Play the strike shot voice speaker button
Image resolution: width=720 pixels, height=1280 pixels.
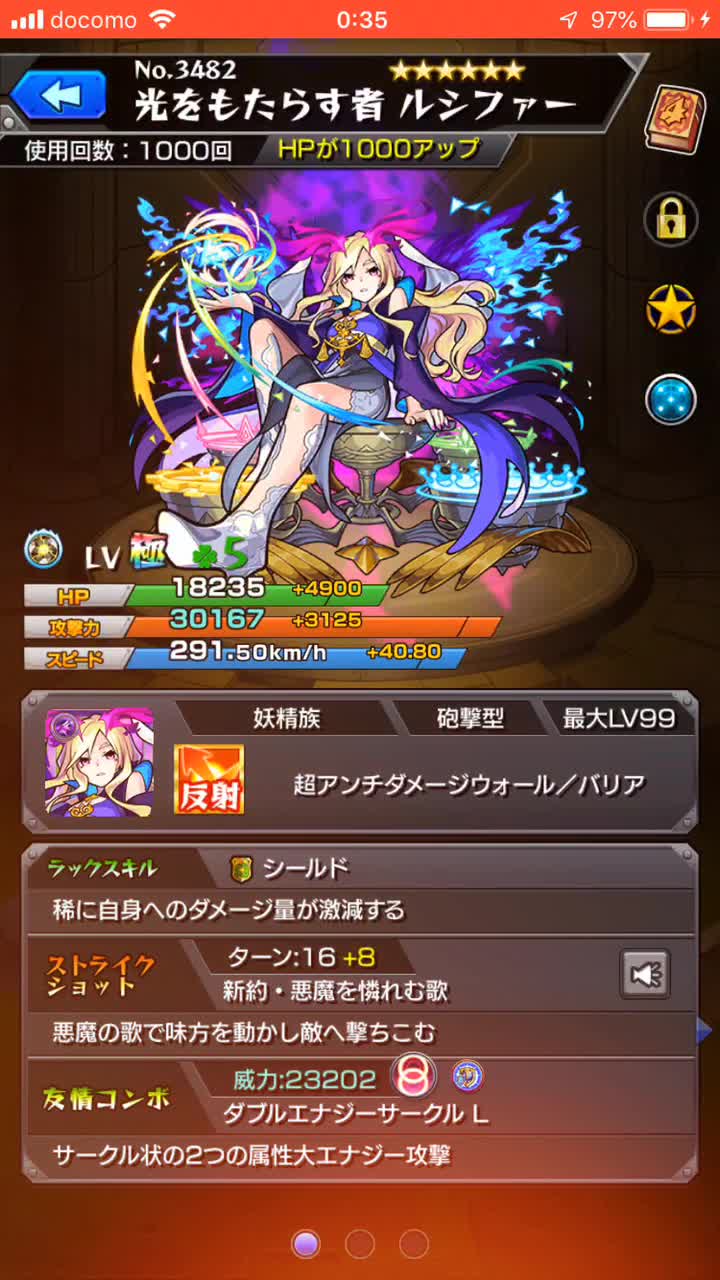coord(645,973)
